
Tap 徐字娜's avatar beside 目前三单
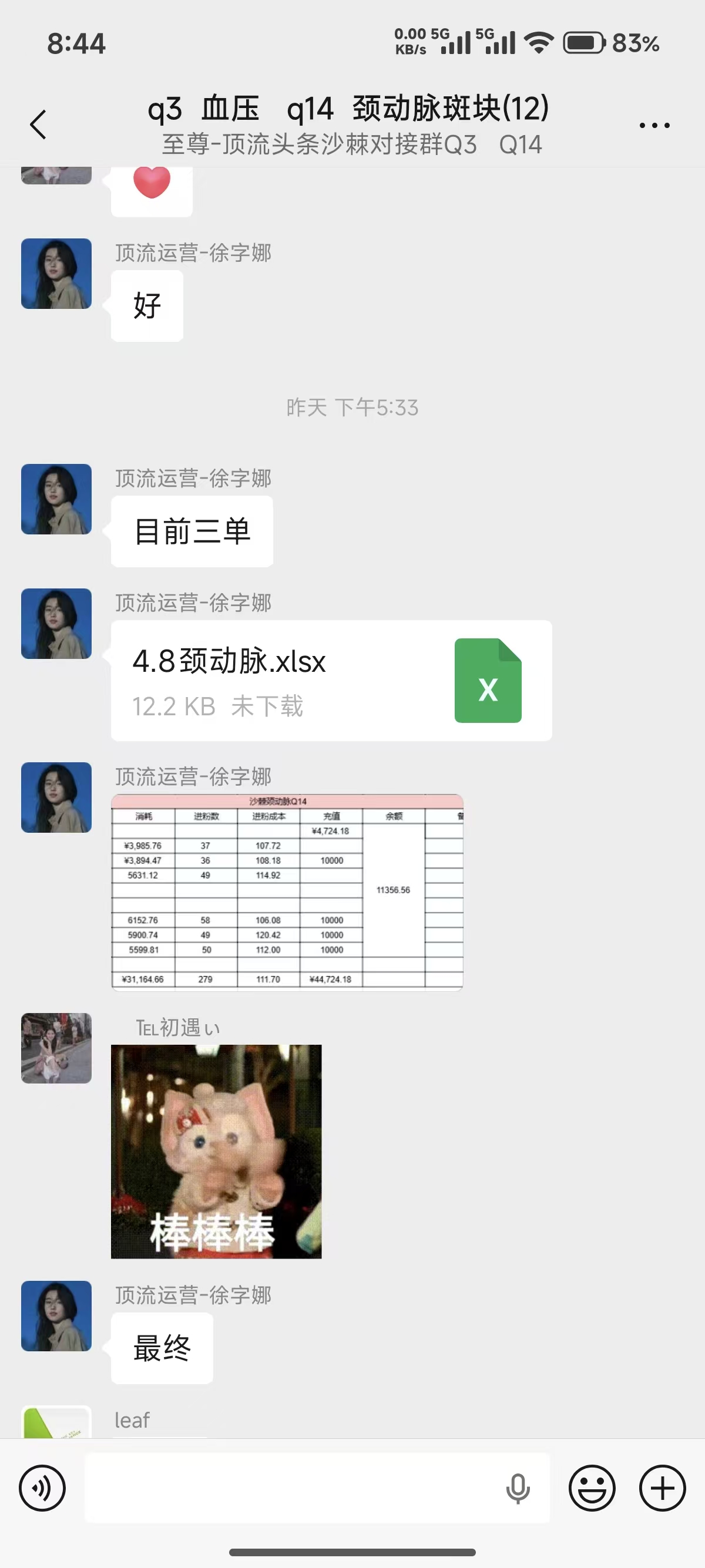[56, 499]
